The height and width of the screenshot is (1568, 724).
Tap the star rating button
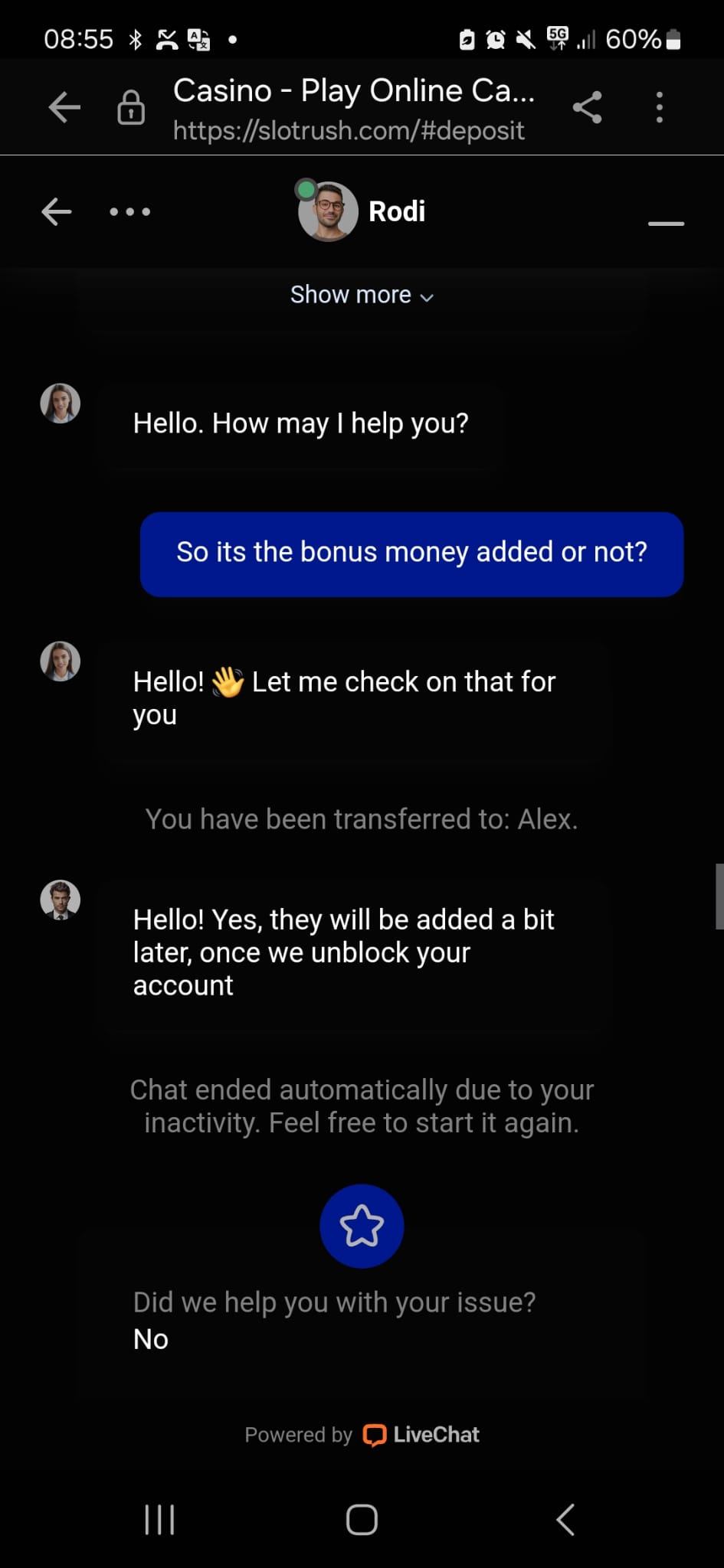(x=362, y=1226)
